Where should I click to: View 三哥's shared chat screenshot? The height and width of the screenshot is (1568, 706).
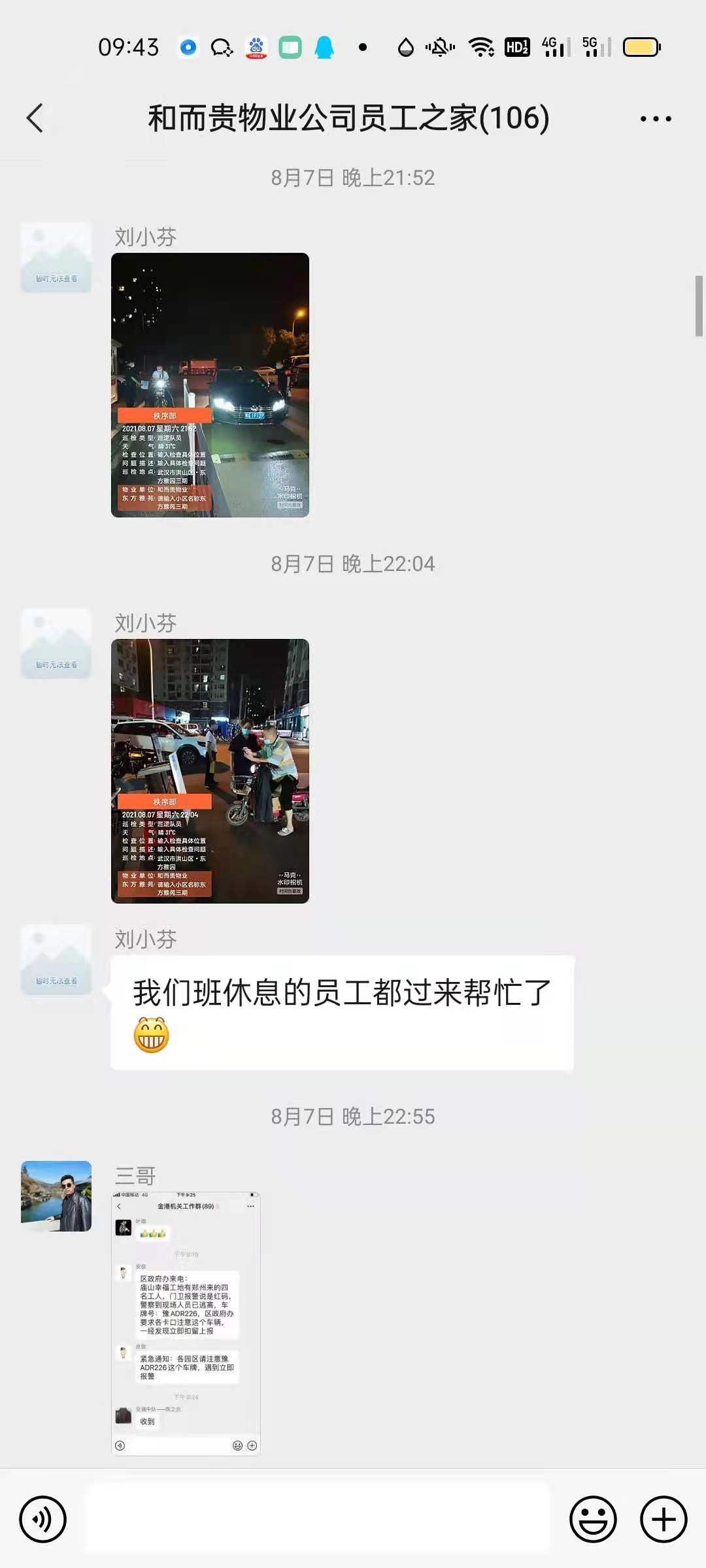(x=186, y=1323)
